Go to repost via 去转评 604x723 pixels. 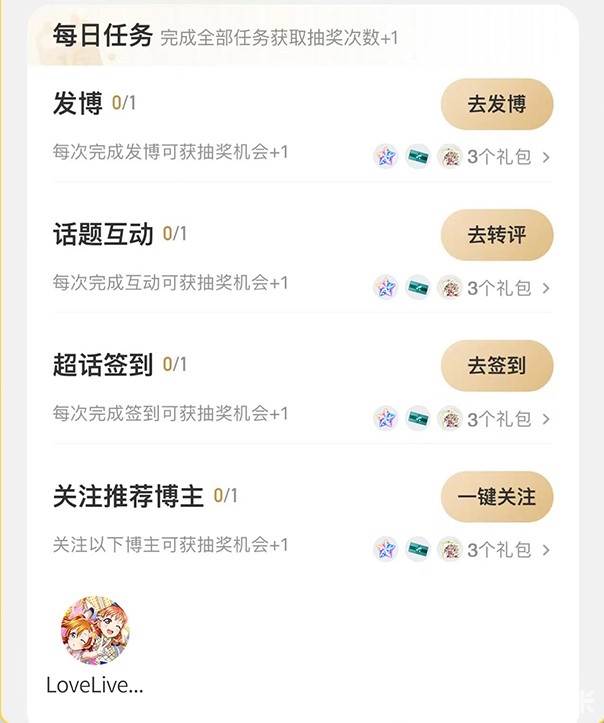pyautogui.click(x=496, y=235)
